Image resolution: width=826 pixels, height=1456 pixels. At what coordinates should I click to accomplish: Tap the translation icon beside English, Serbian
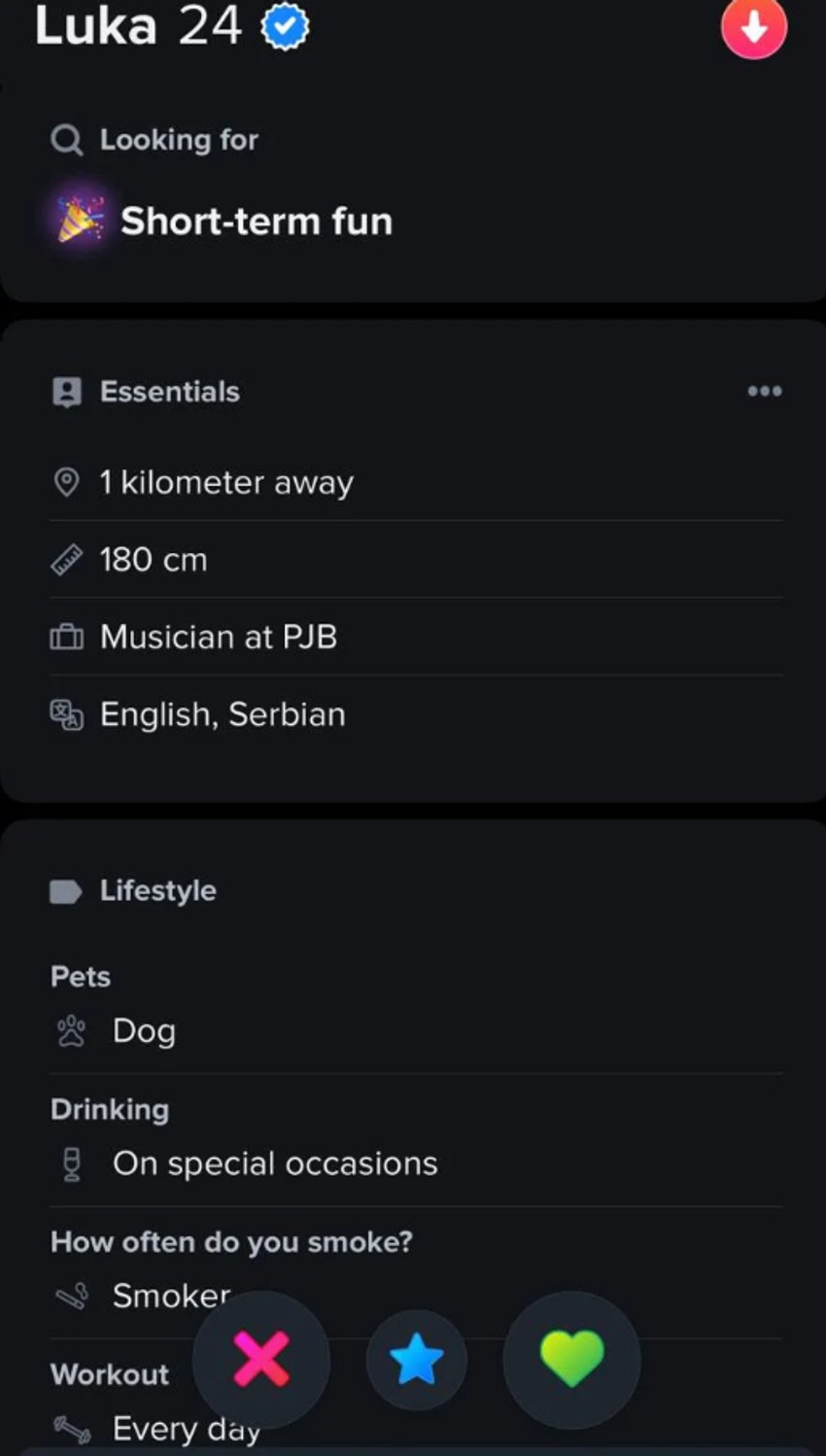[65, 714]
